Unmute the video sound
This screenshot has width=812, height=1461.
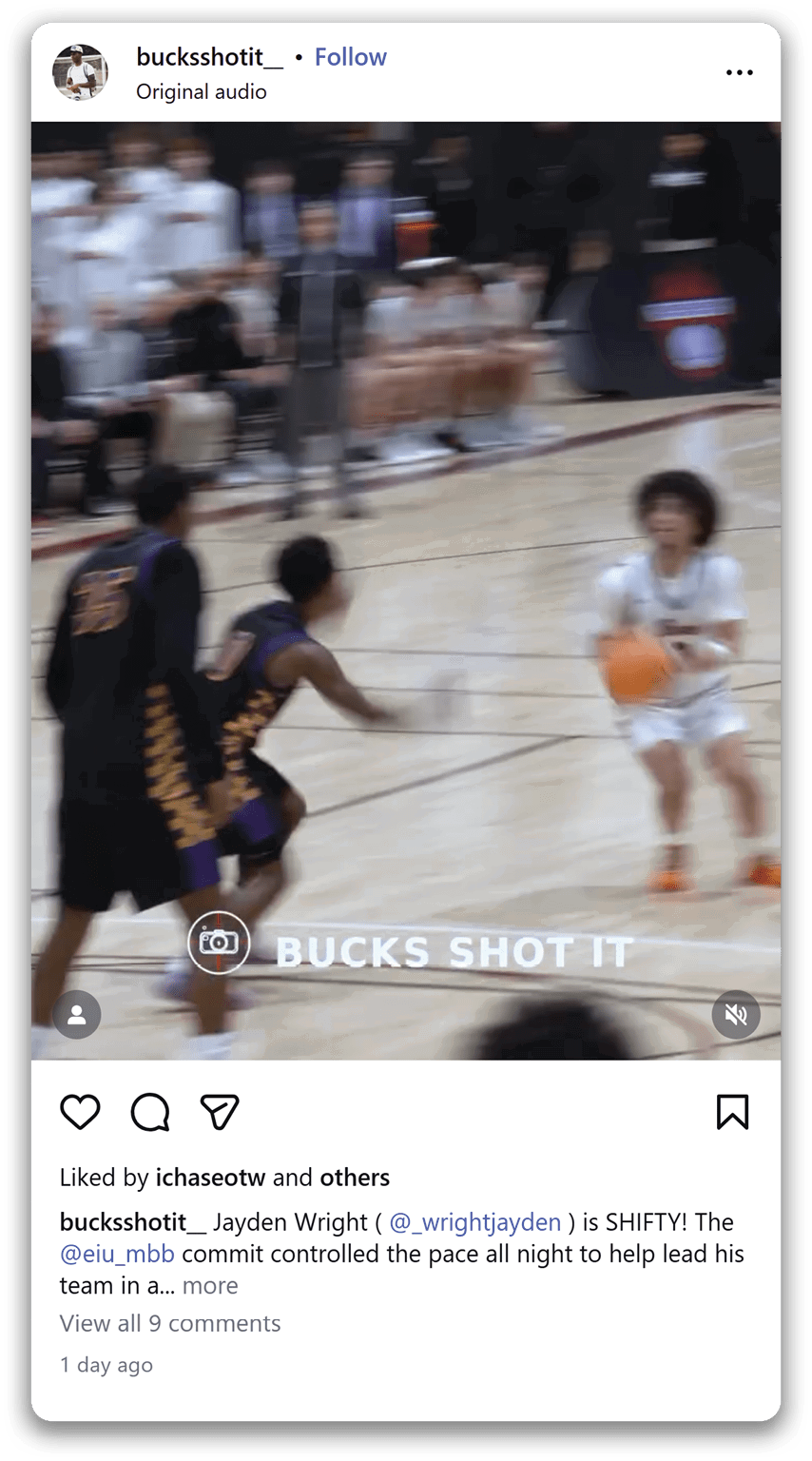[x=736, y=1015]
